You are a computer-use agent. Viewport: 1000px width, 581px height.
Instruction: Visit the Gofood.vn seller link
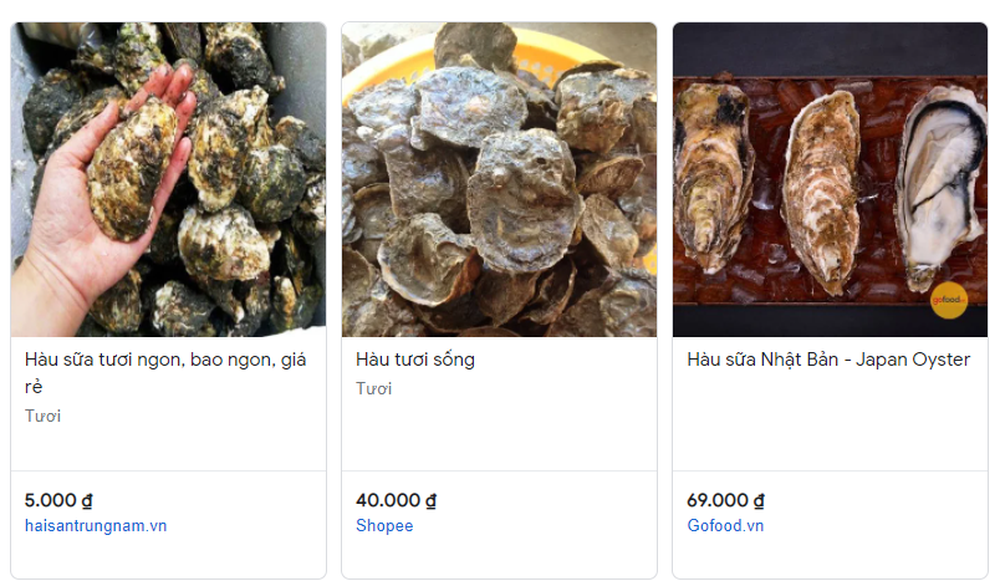tap(725, 526)
